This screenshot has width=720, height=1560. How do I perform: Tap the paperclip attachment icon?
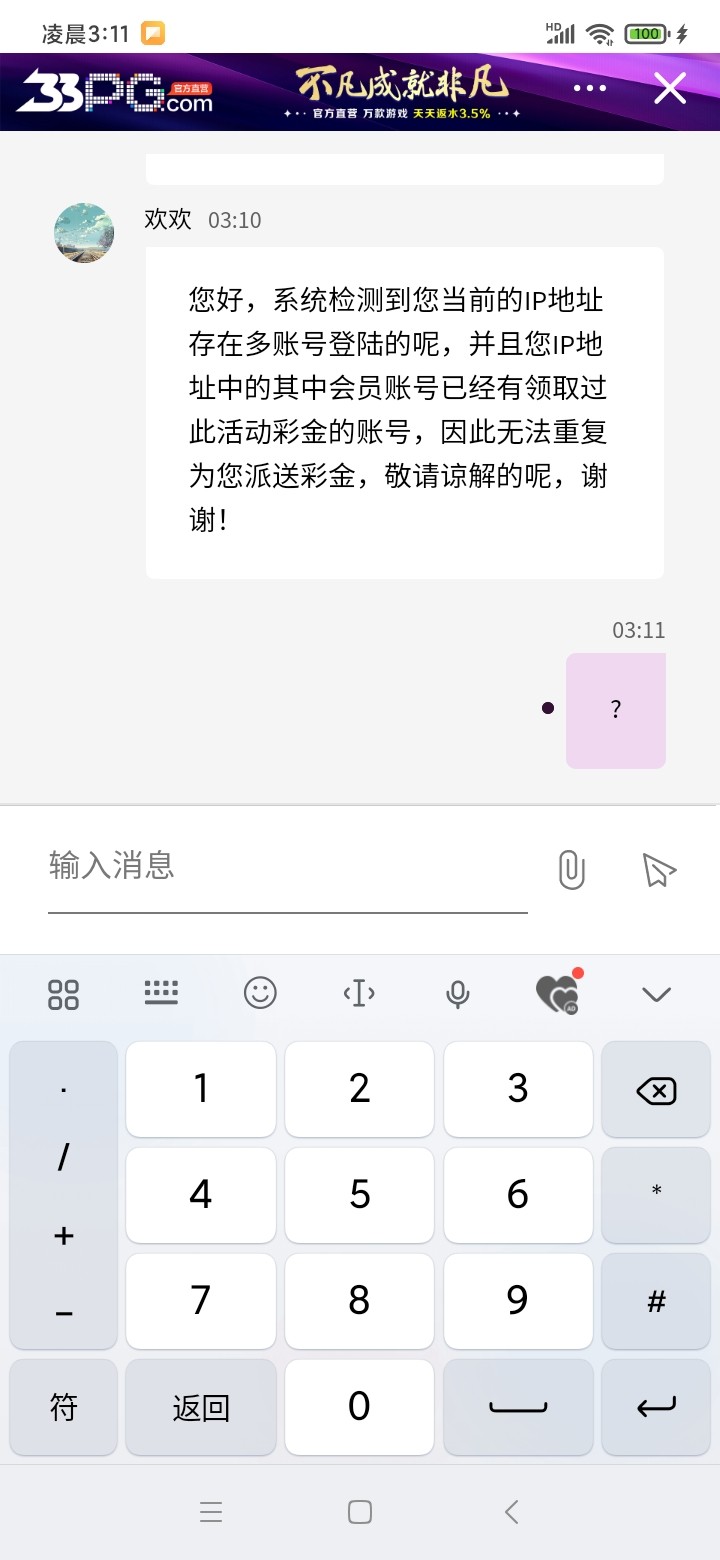(x=570, y=871)
